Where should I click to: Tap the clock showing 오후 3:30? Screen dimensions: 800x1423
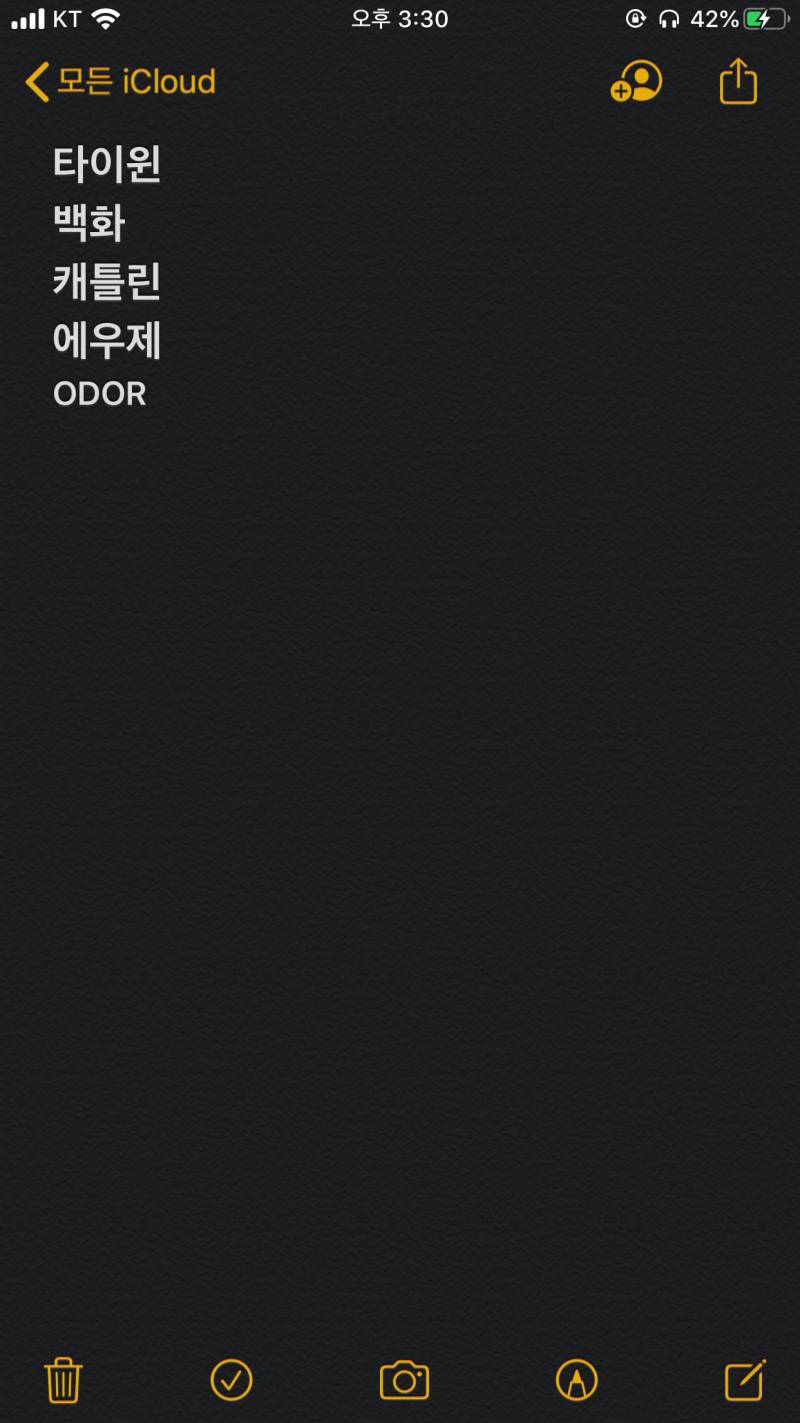398,17
